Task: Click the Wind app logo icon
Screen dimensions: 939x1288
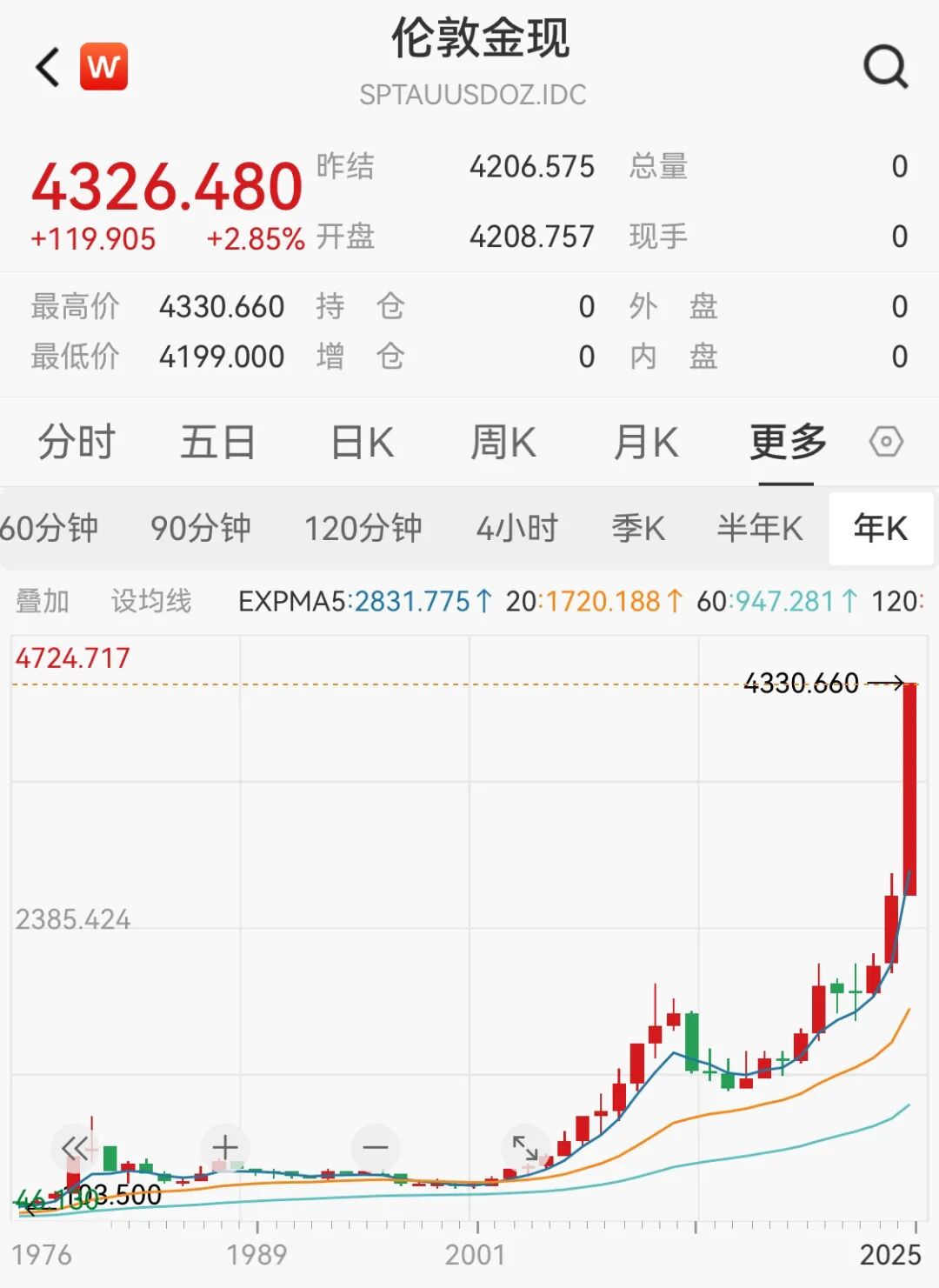Action: click(x=102, y=67)
